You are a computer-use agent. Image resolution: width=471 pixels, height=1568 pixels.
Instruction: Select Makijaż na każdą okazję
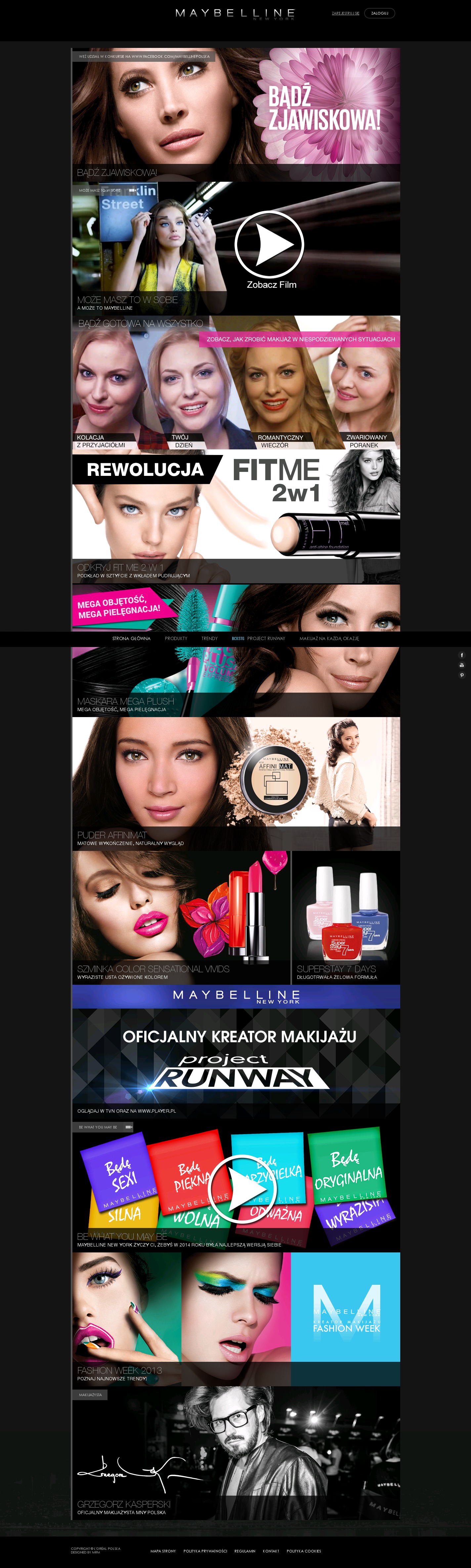[x=329, y=638]
